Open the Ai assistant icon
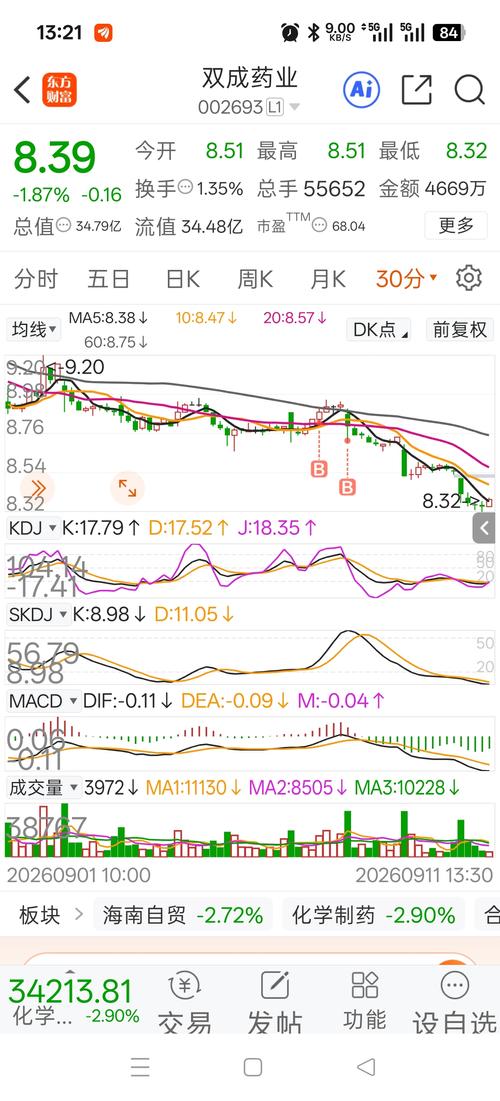 361,89
